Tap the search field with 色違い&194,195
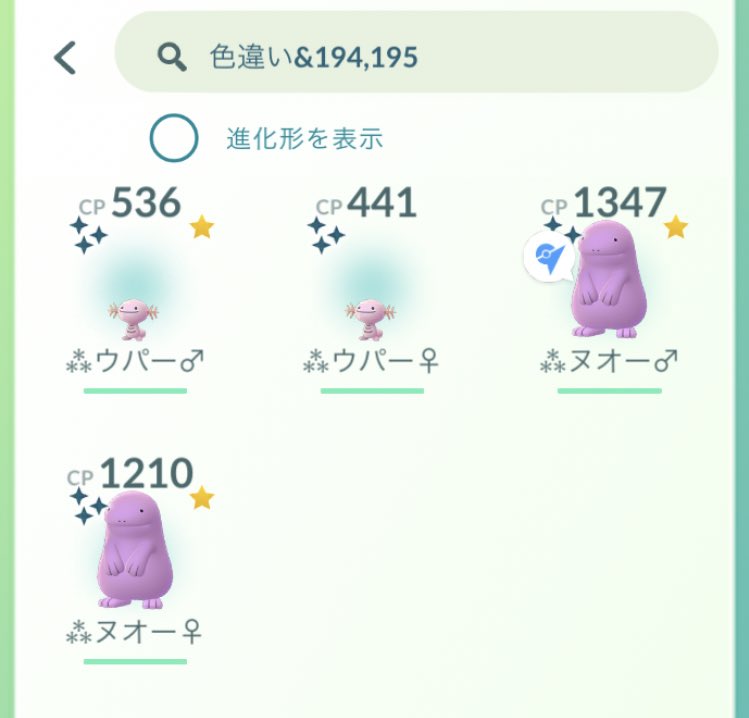Viewport: 749px width, 718px height. coord(416,56)
